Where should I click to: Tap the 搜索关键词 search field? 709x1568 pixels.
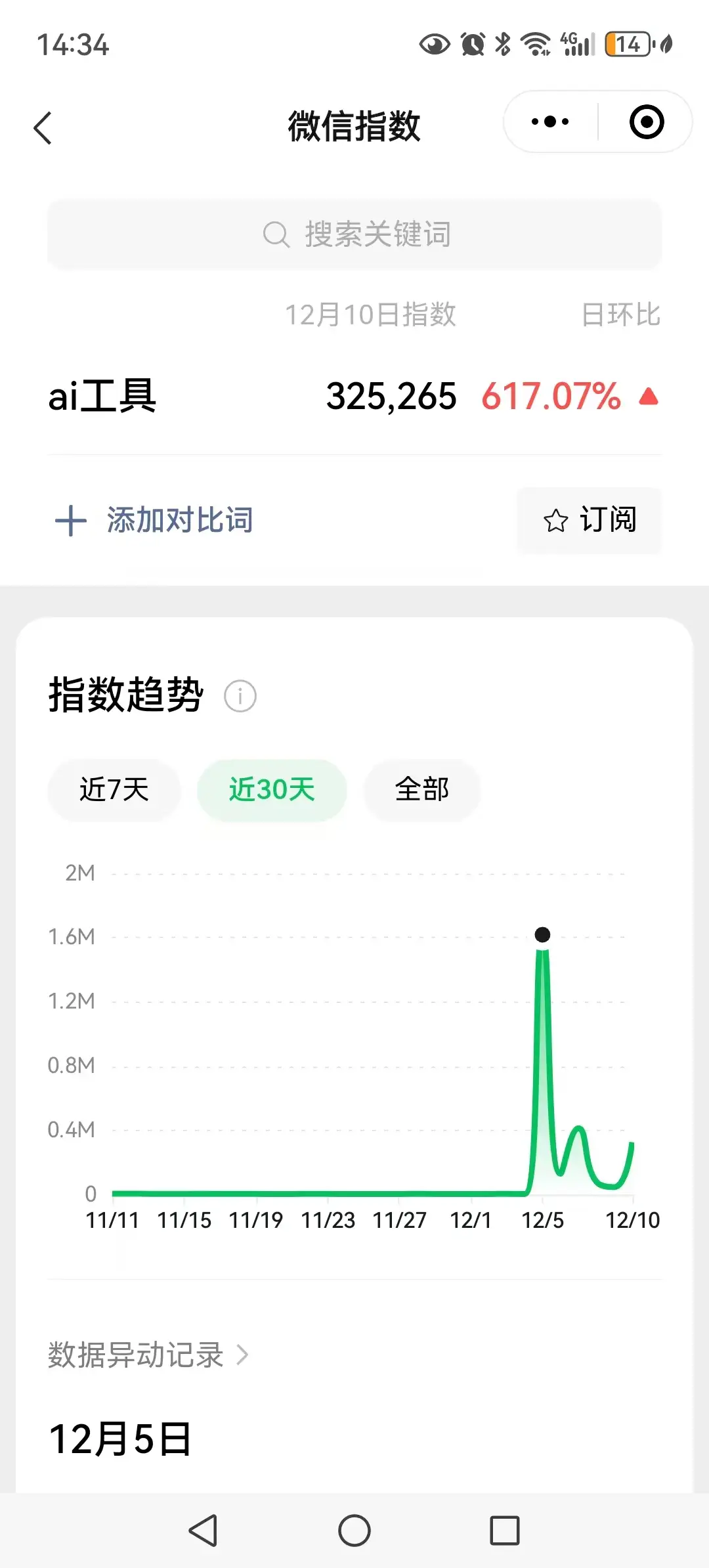click(354, 234)
